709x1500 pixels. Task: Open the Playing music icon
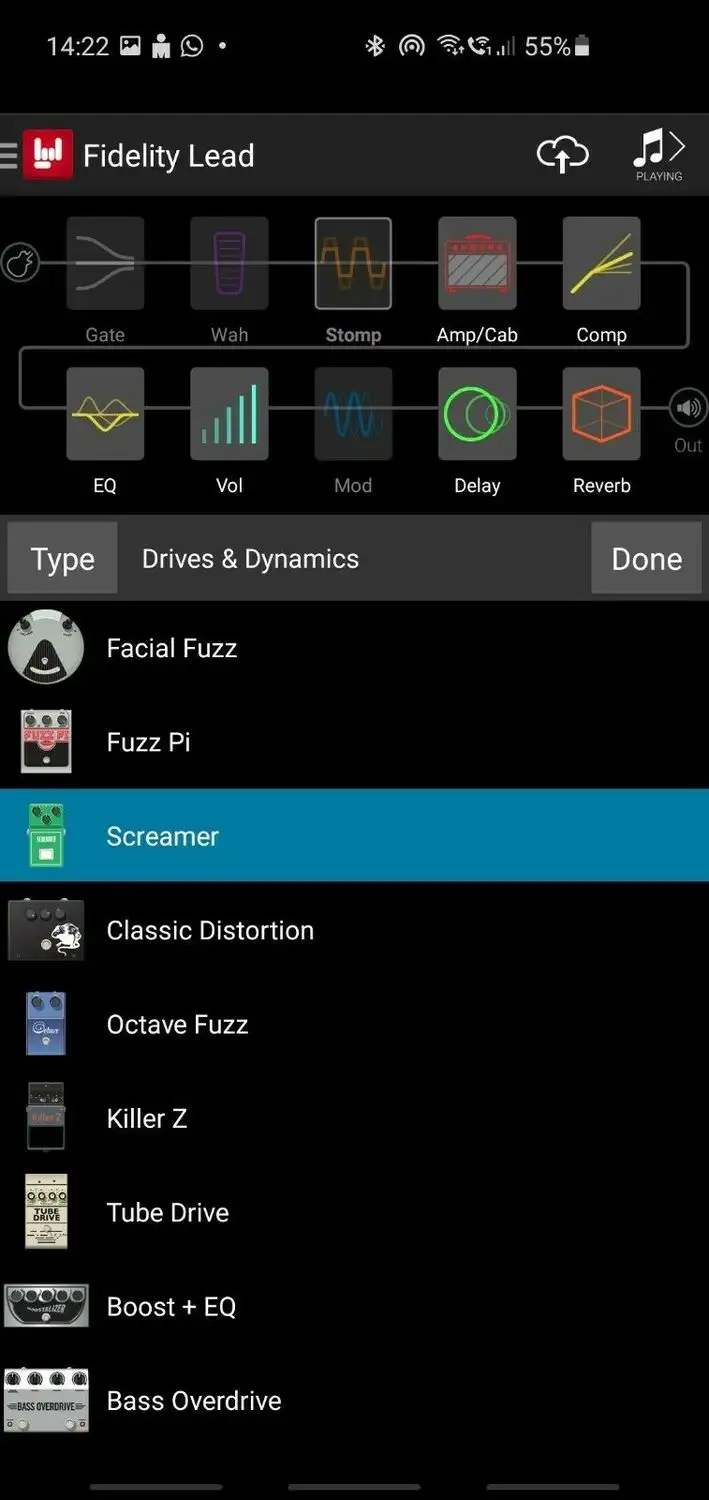pyautogui.click(x=659, y=156)
